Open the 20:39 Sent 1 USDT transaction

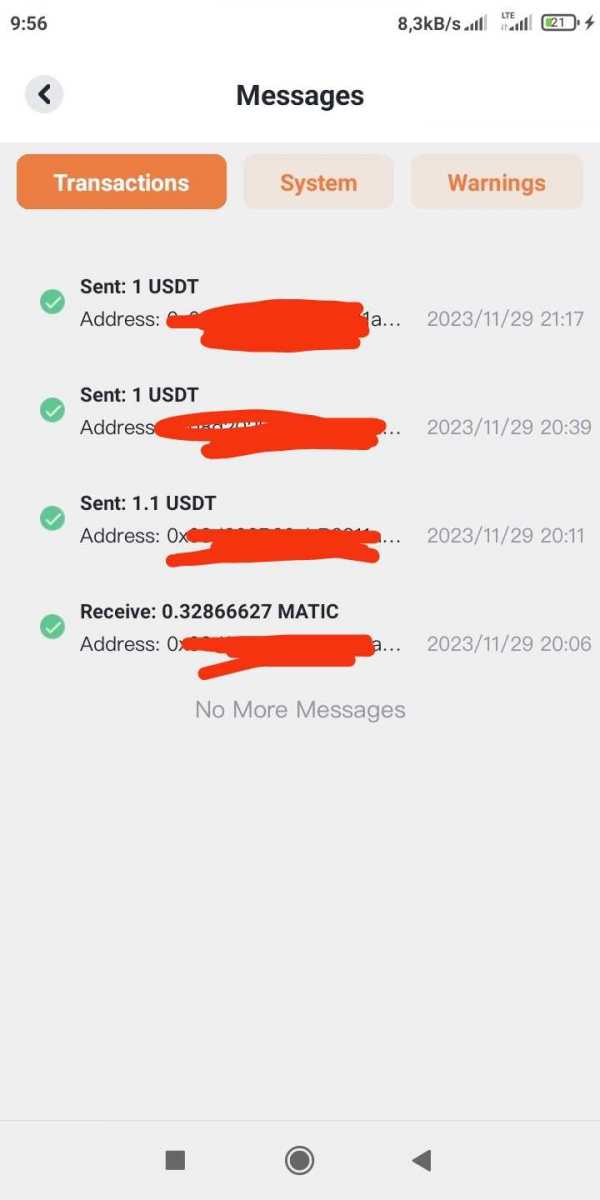point(300,411)
